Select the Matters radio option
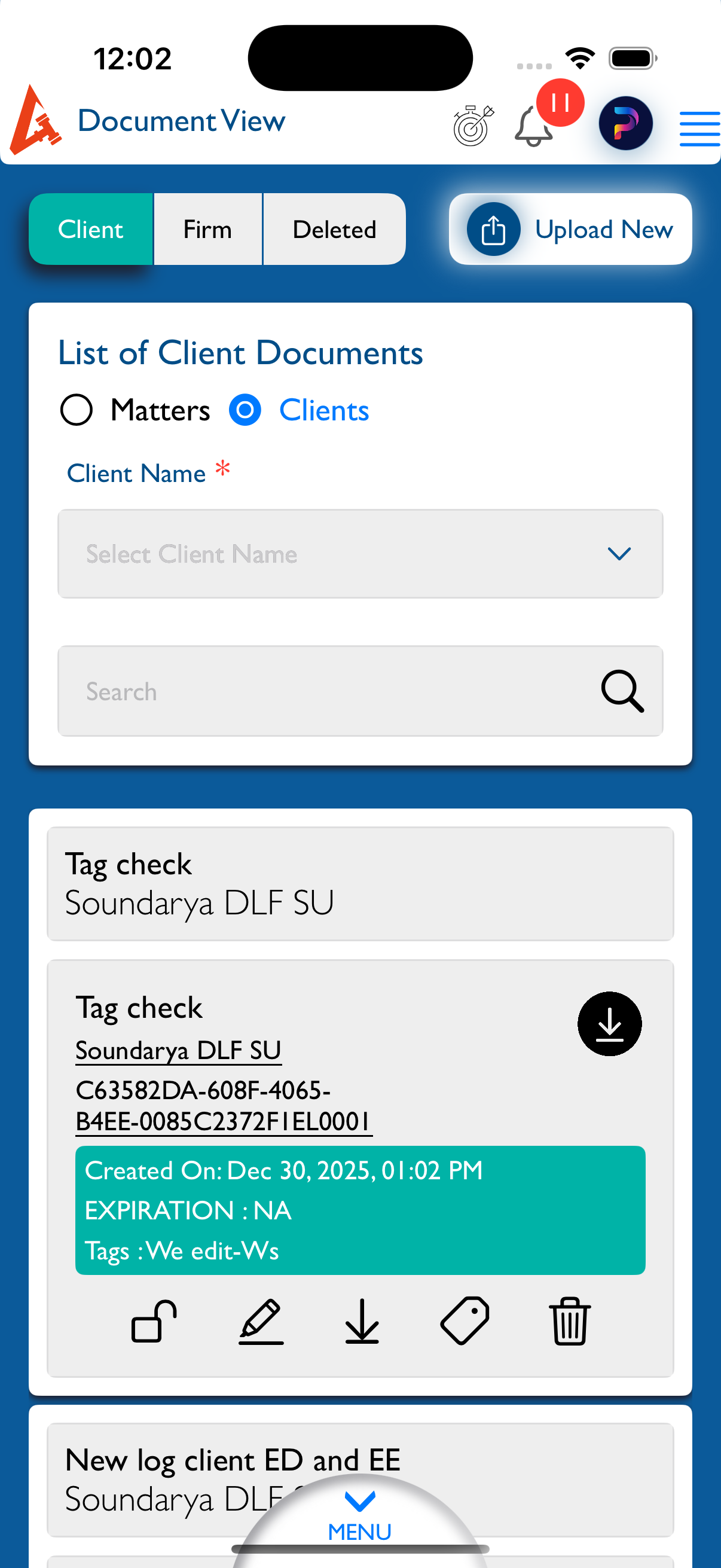Viewport: 721px width, 1568px height. (77, 410)
